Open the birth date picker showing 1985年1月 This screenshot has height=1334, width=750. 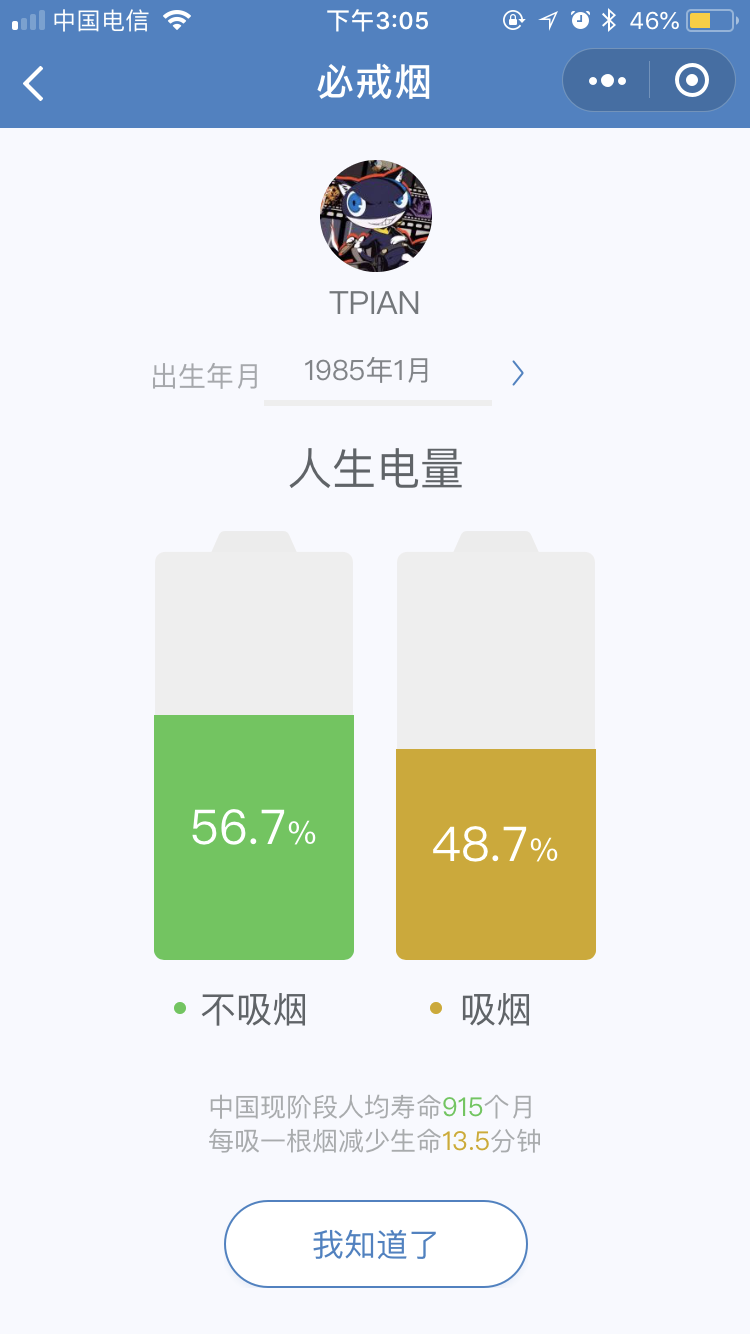[368, 372]
